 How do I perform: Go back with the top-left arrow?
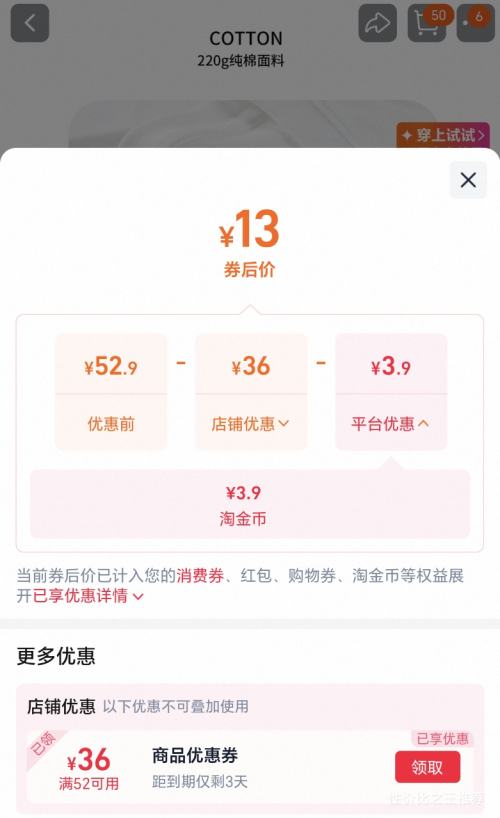[x=30, y=23]
